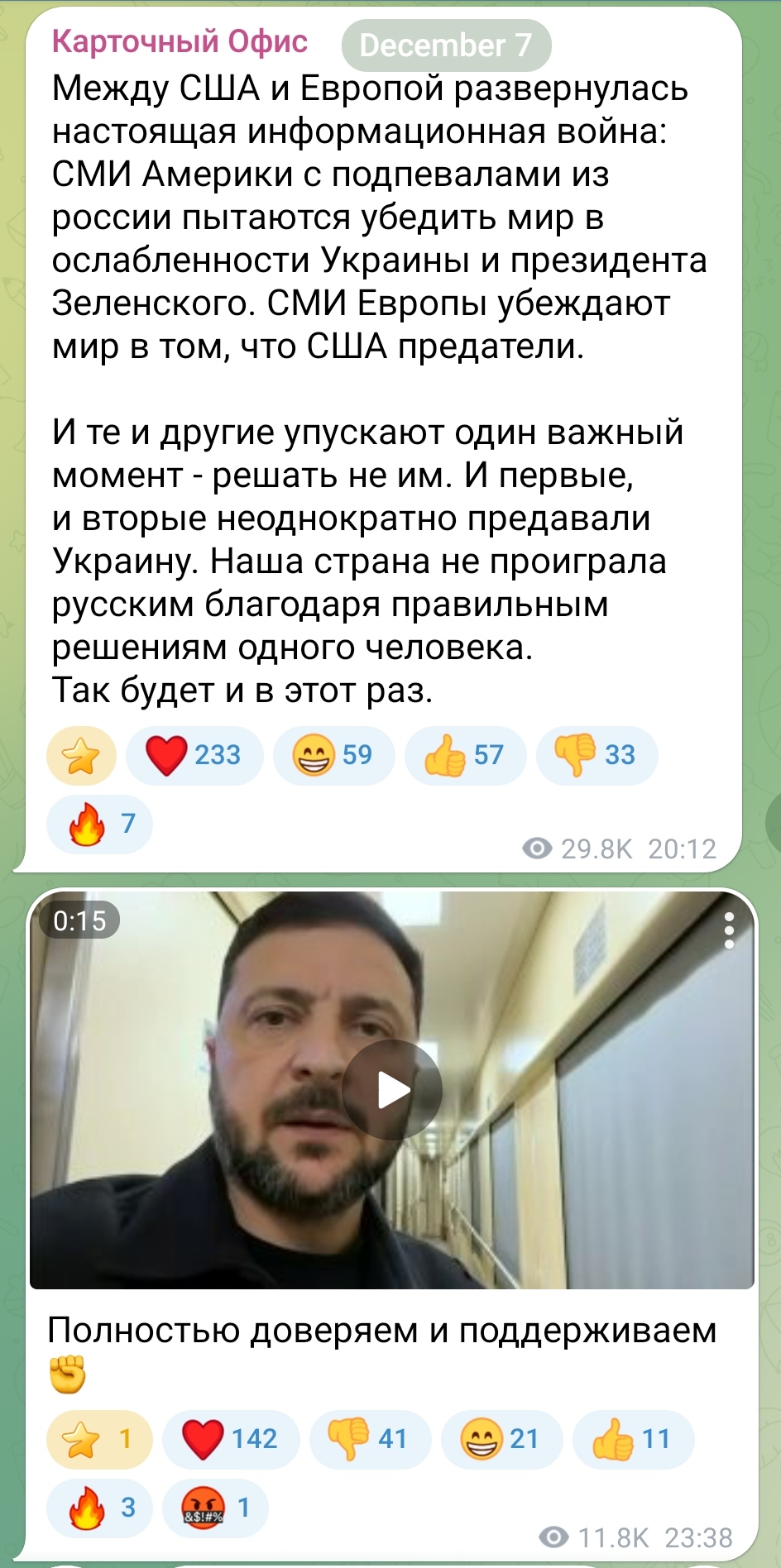Image resolution: width=781 pixels, height=1568 pixels.
Task: Open the Карточный Офис channel name
Action: tap(180, 41)
